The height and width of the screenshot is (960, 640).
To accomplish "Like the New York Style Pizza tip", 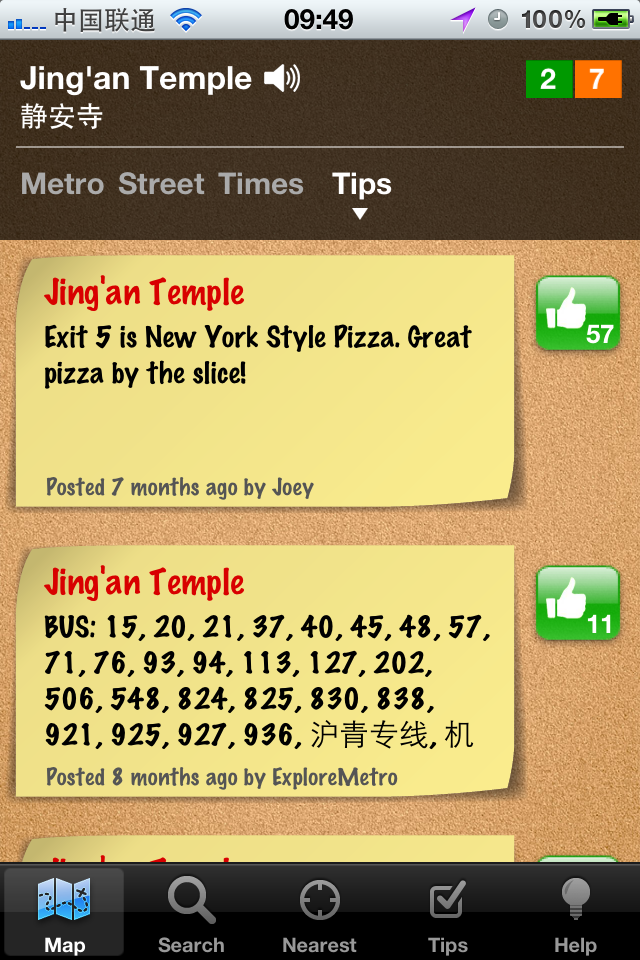I will coord(578,313).
